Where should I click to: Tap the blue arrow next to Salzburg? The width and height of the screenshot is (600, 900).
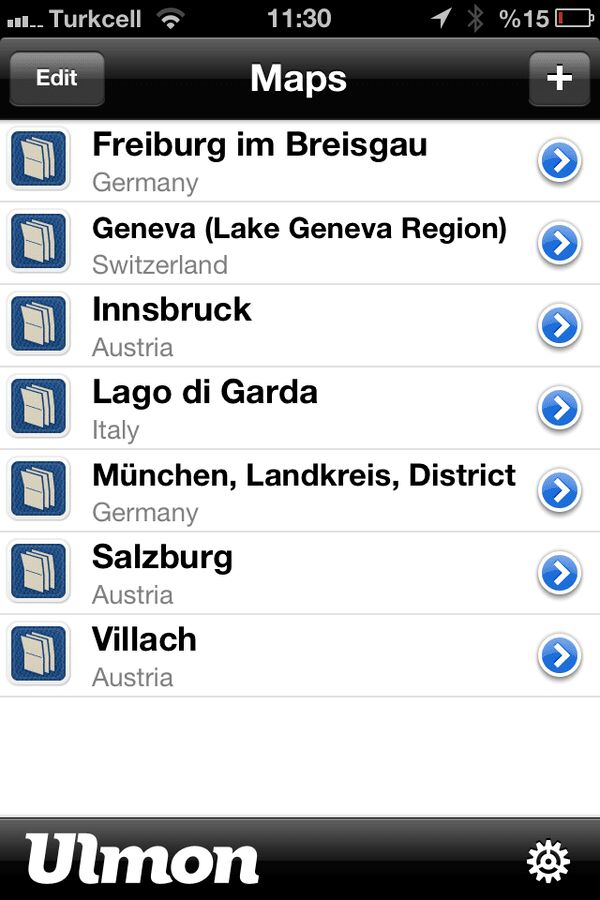(x=559, y=573)
